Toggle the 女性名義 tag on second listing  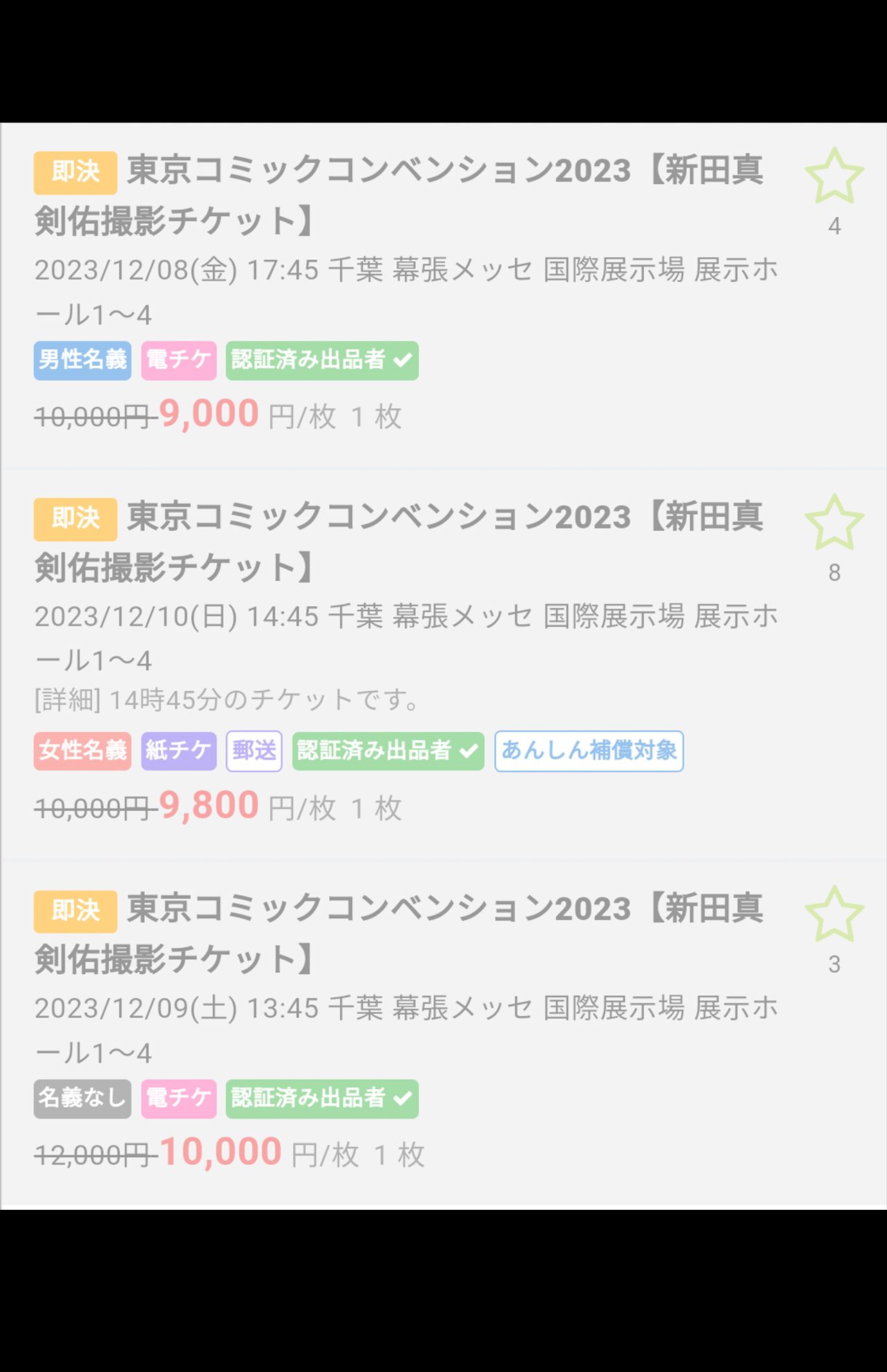tap(82, 752)
